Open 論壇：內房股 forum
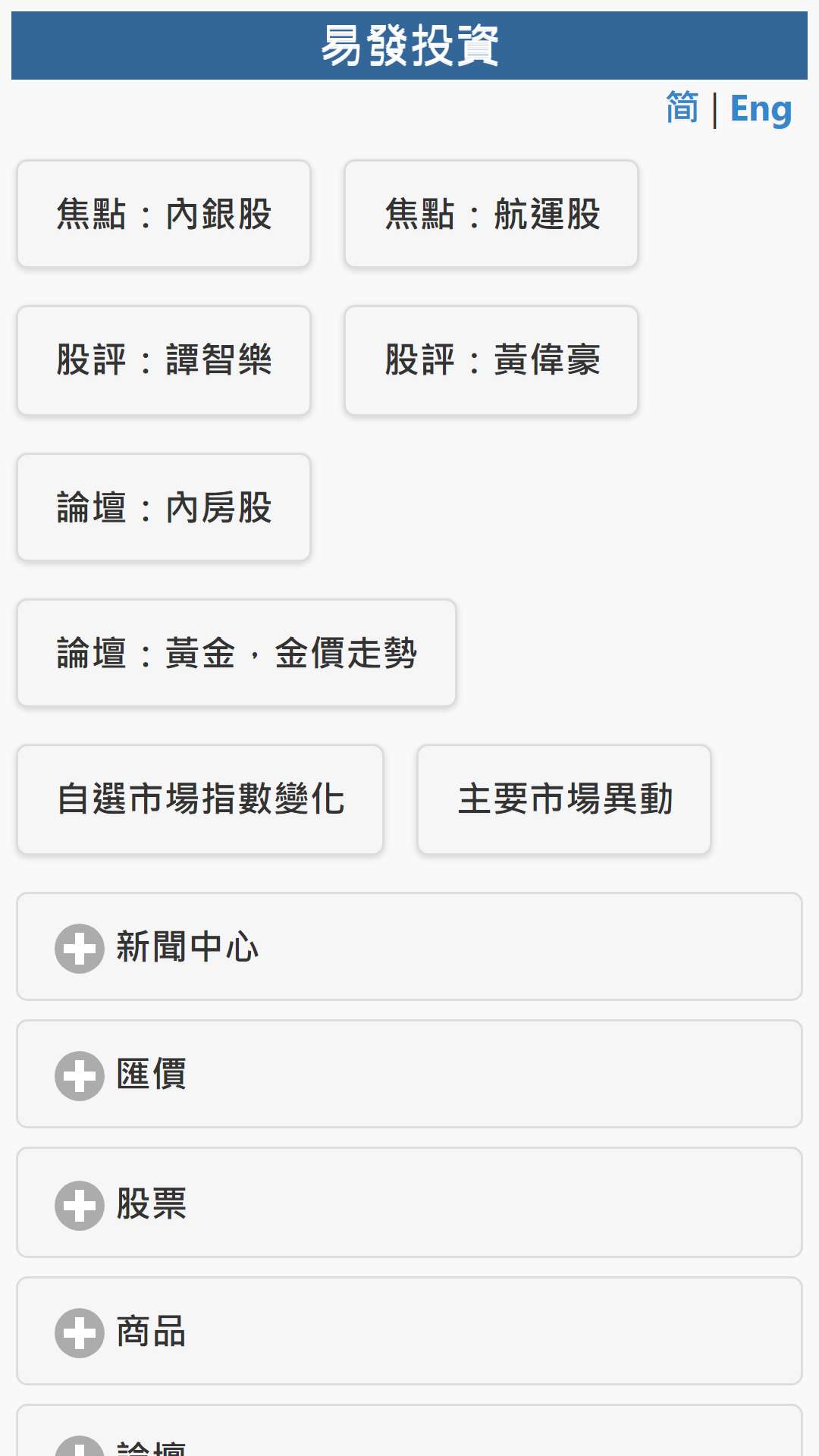 click(164, 507)
